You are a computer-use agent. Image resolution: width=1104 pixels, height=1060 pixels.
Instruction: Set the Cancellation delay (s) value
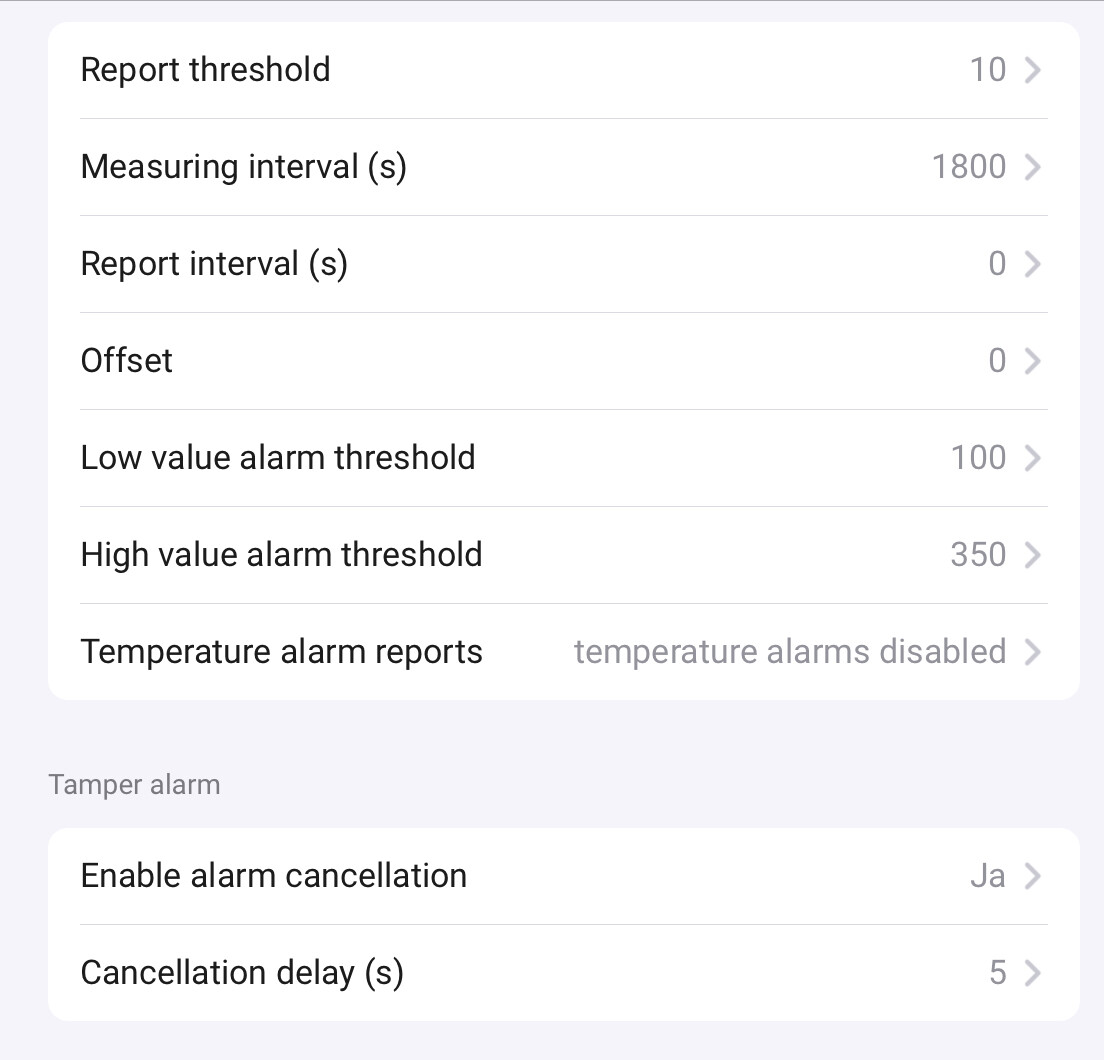(563, 973)
